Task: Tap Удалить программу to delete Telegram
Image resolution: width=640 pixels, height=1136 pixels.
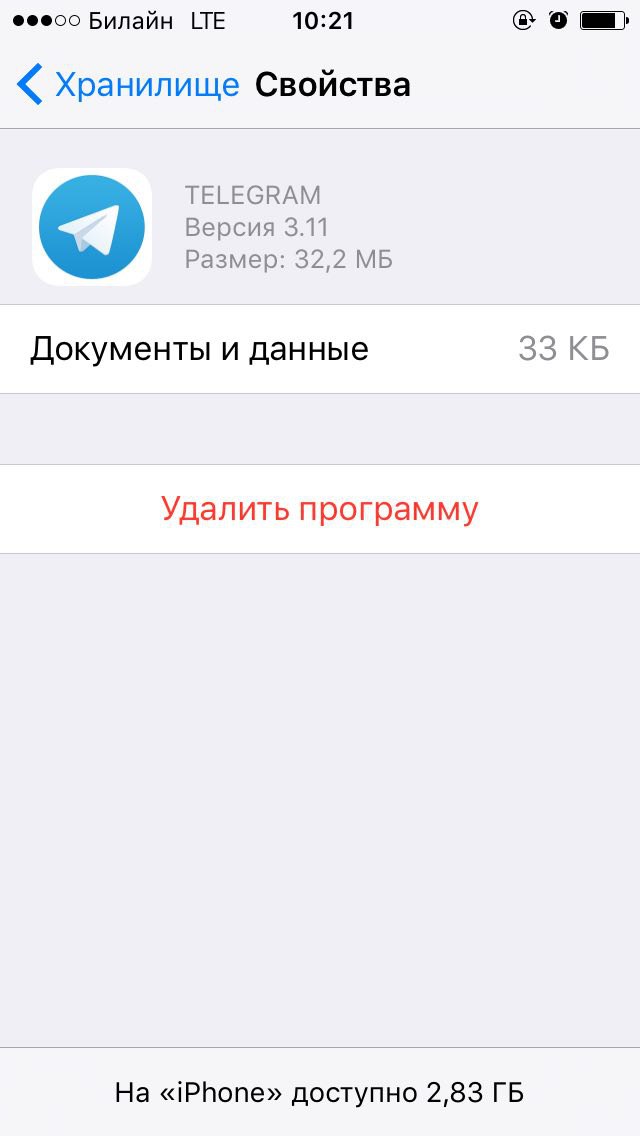Action: pos(320,509)
